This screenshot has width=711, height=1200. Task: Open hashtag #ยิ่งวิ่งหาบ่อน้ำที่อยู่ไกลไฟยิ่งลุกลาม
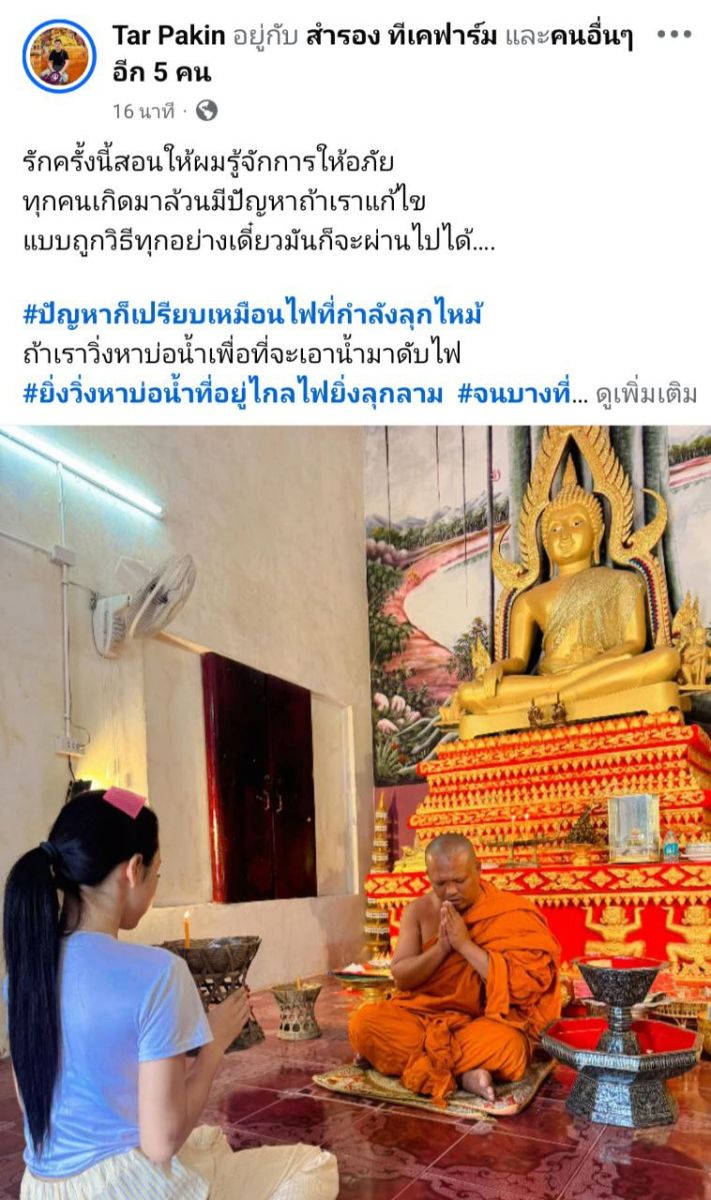point(232,393)
